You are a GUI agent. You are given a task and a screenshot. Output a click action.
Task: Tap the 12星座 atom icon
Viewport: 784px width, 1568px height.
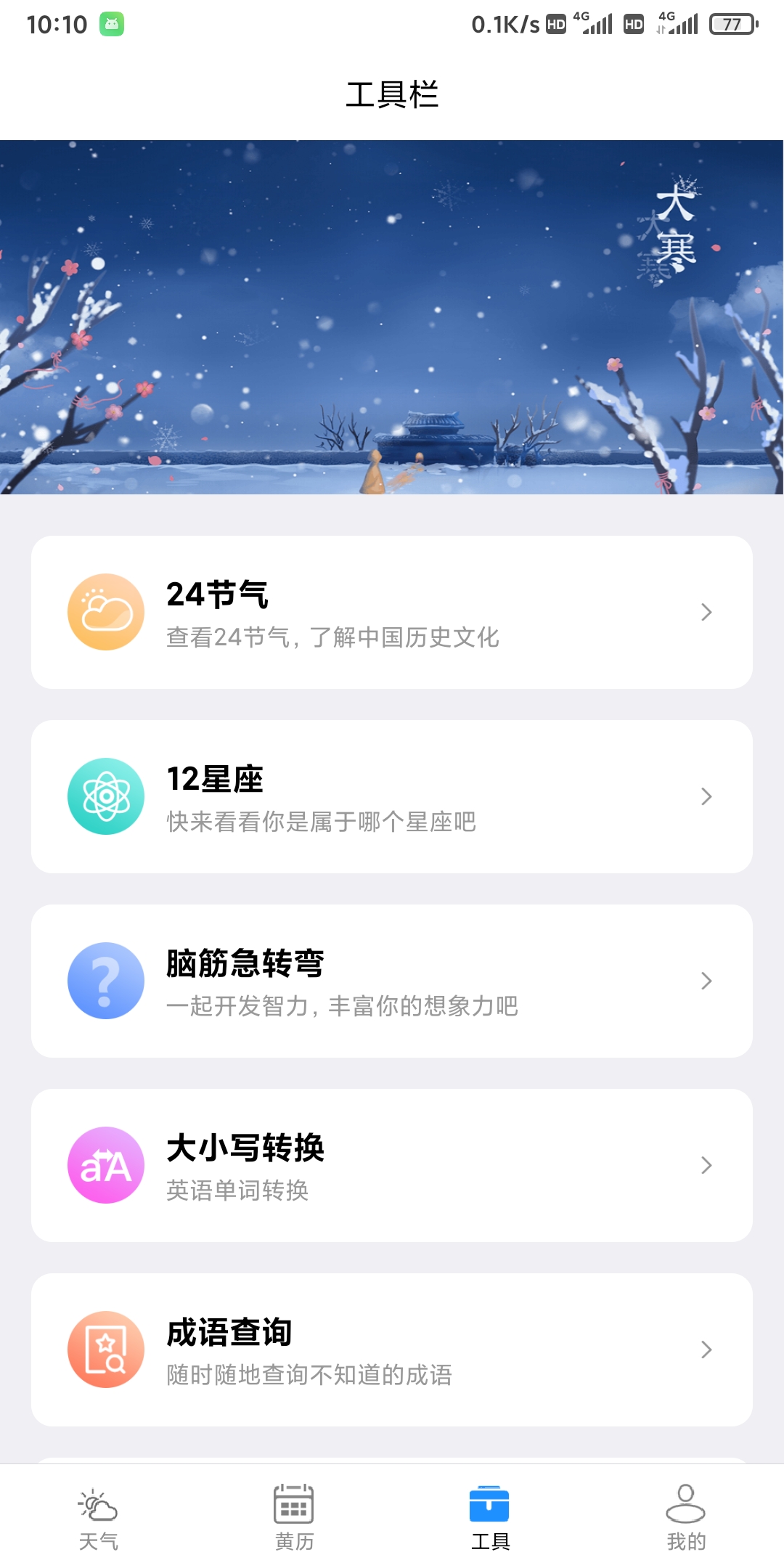[x=105, y=796]
